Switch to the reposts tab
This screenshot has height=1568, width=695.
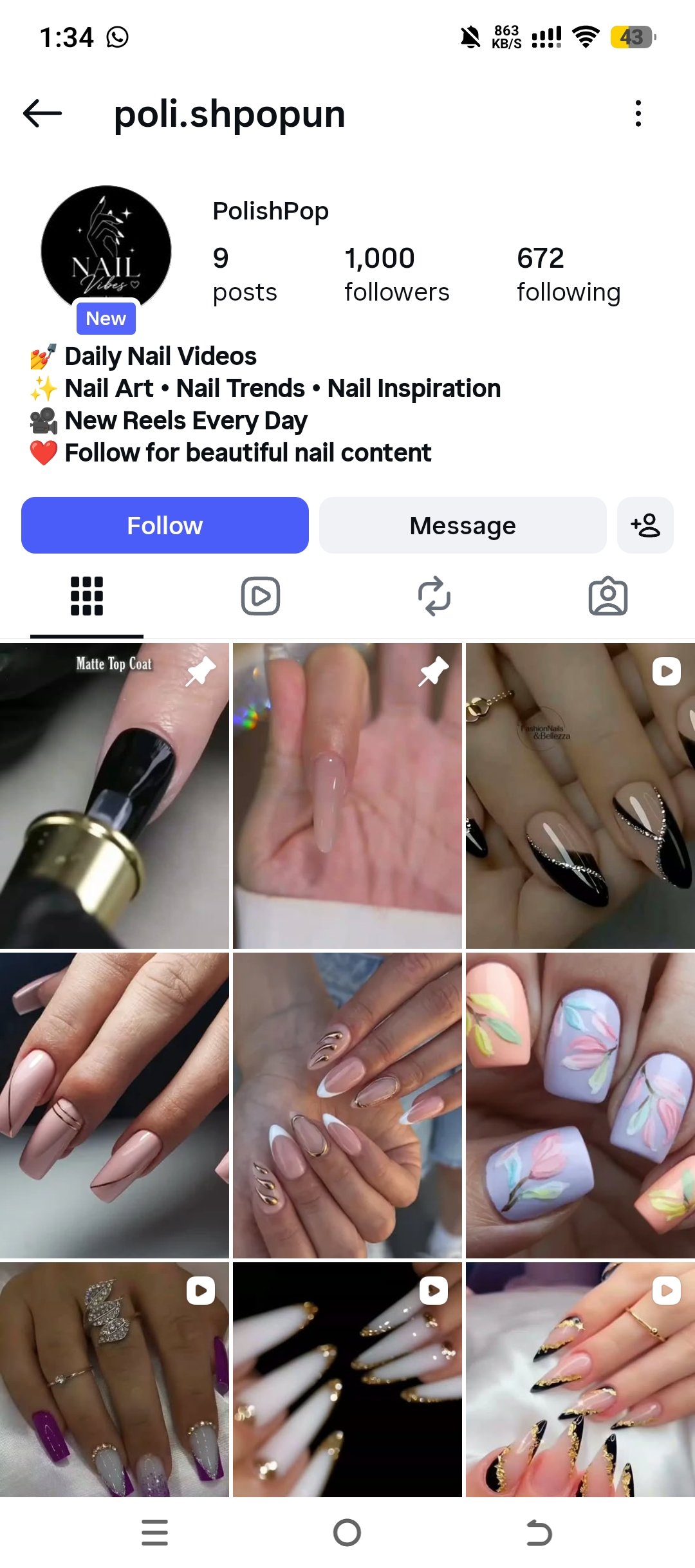click(x=434, y=596)
